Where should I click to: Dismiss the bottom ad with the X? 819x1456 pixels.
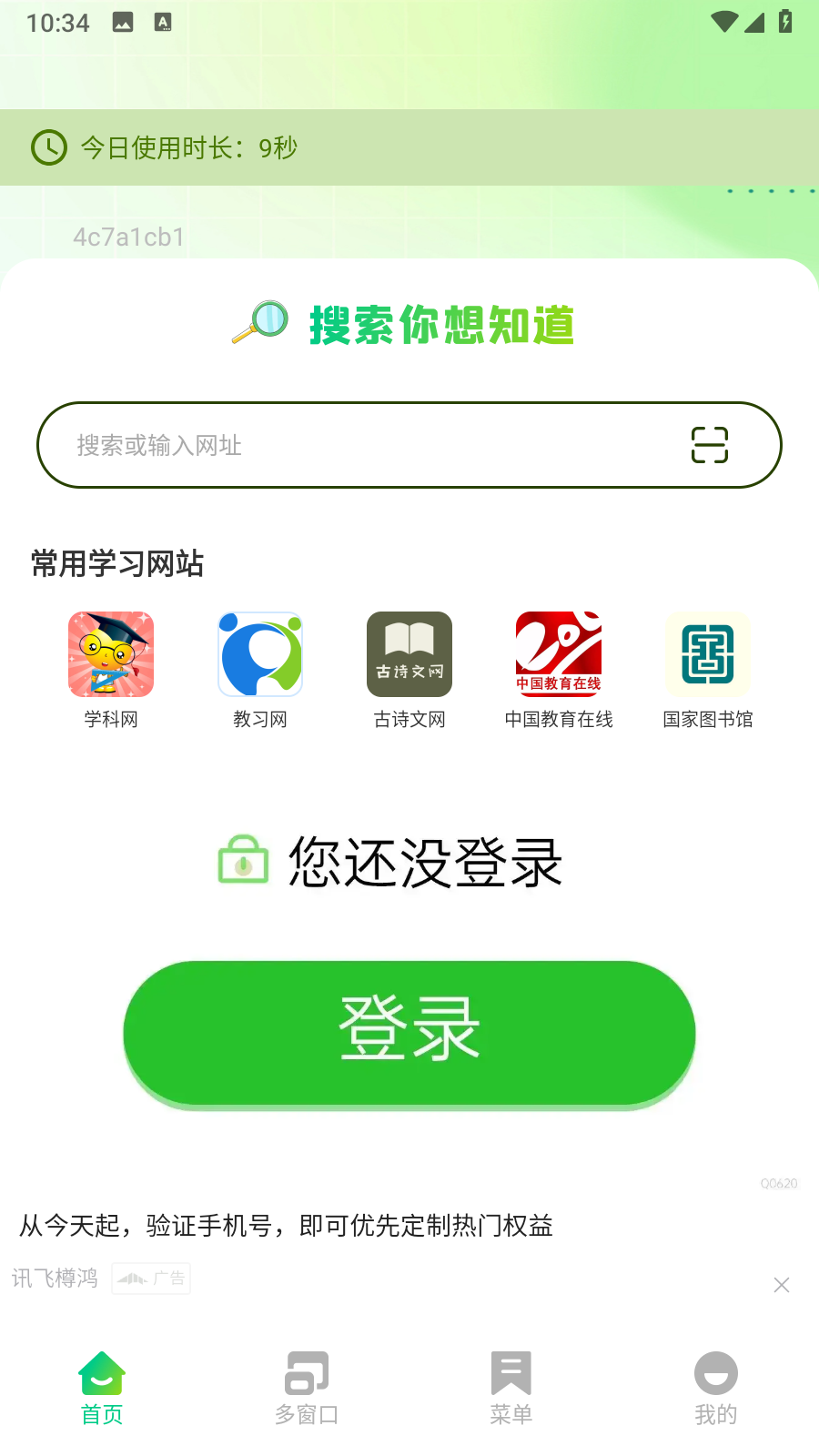click(x=781, y=1285)
